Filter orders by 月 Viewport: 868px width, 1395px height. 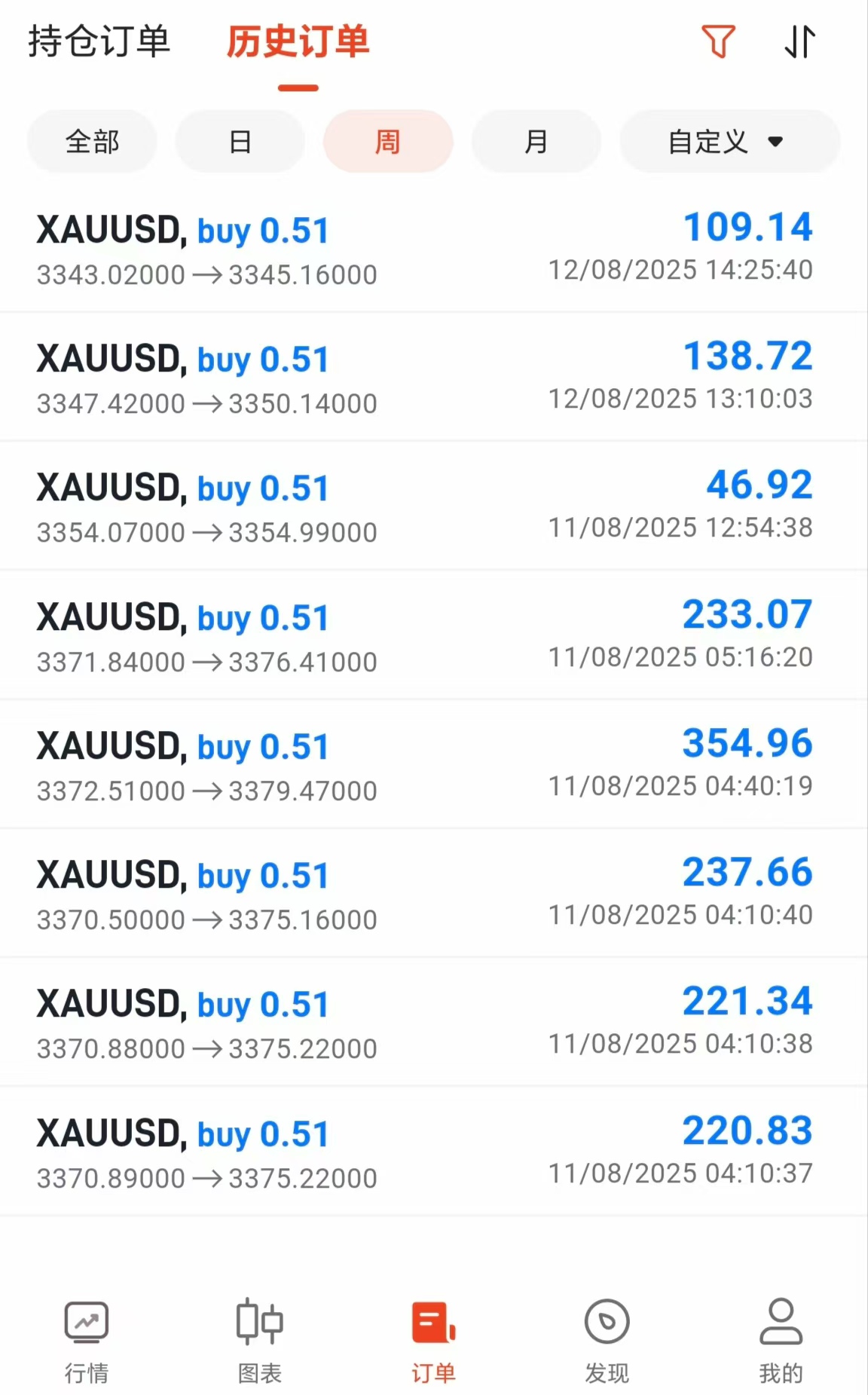(536, 142)
